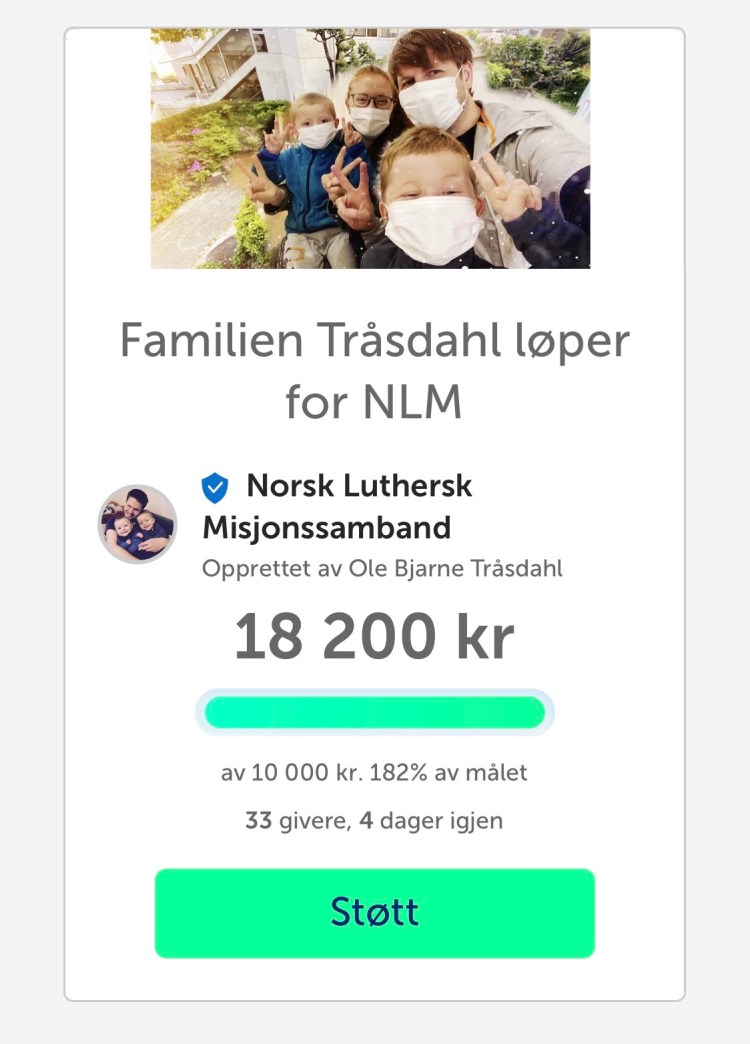Tap the round creator profile picture

click(x=138, y=524)
